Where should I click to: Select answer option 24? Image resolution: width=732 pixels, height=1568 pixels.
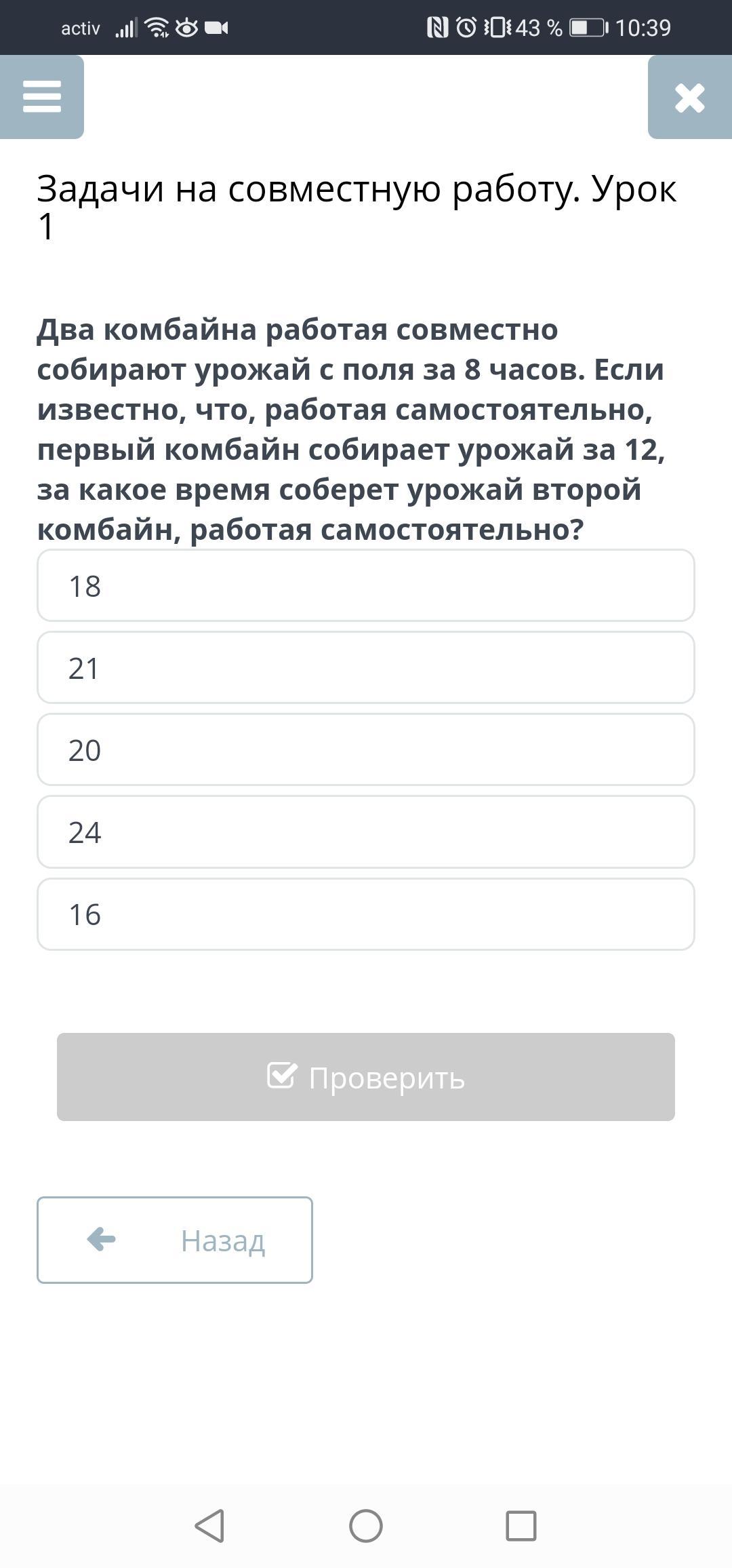click(x=366, y=832)
